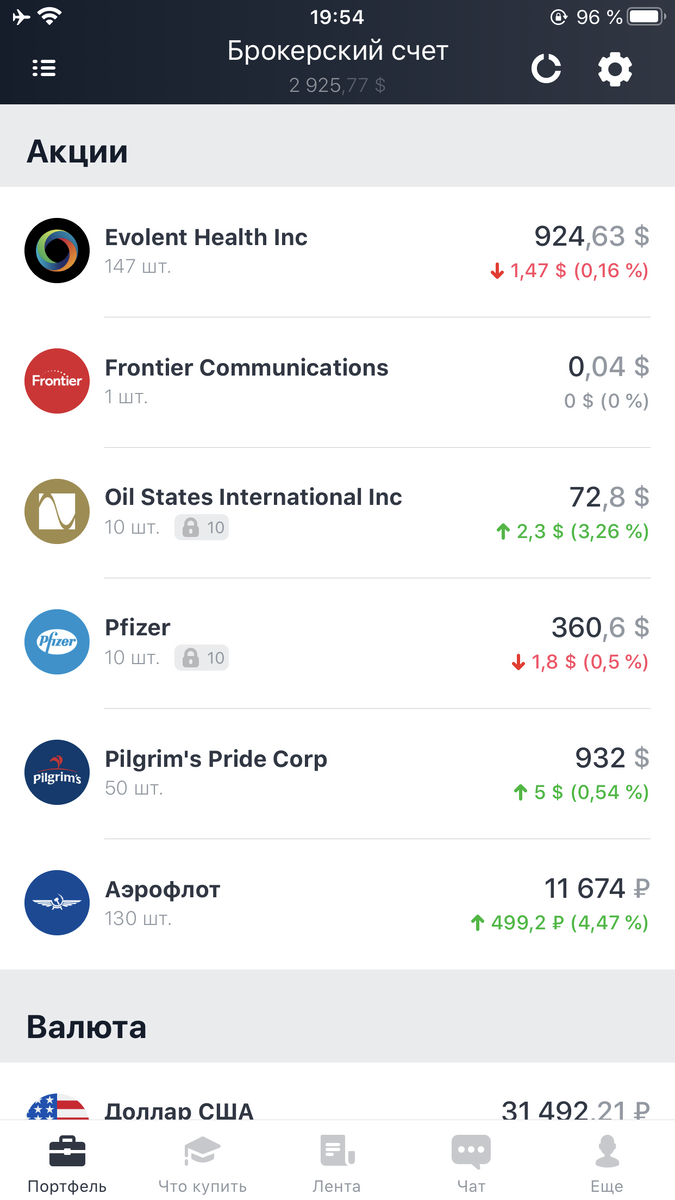Select the Портфель tab
The image size is (675, 1200).
point(67,1164)
